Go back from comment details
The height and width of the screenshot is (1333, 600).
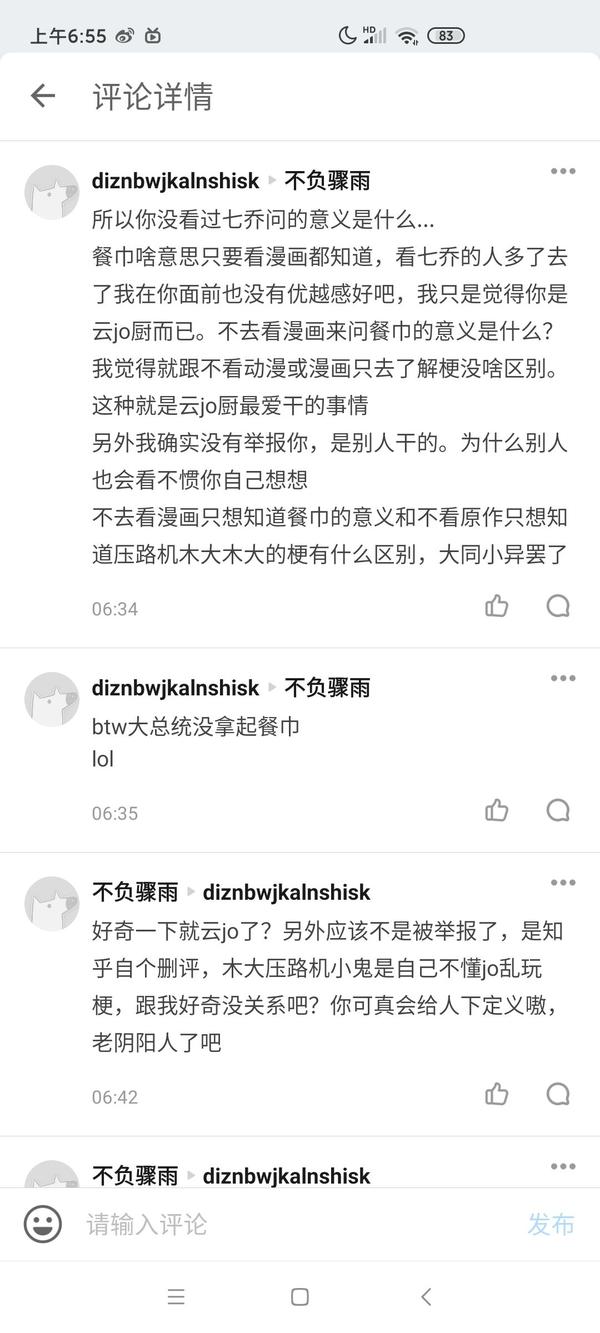click(x=42, y=96)
